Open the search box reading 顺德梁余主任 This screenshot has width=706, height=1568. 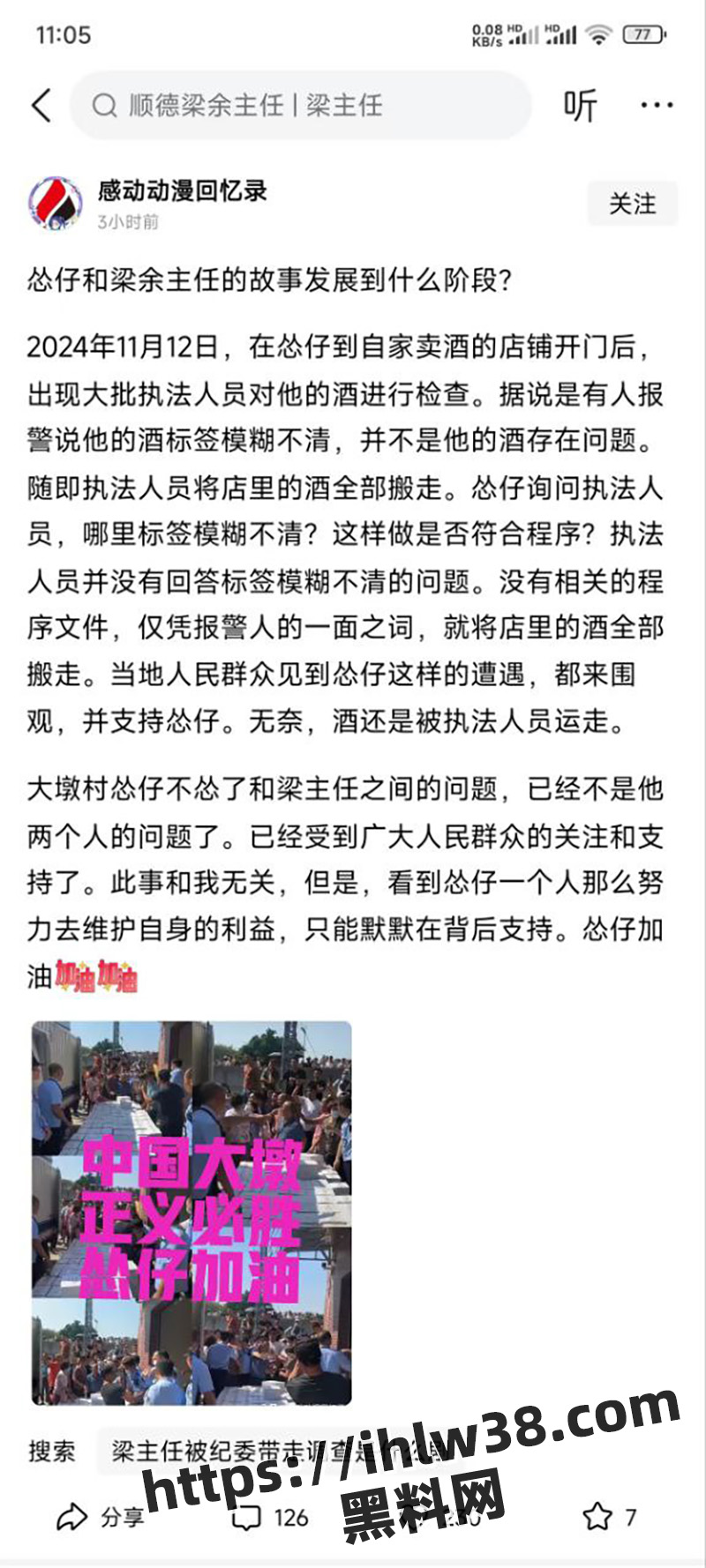point(302,106)
